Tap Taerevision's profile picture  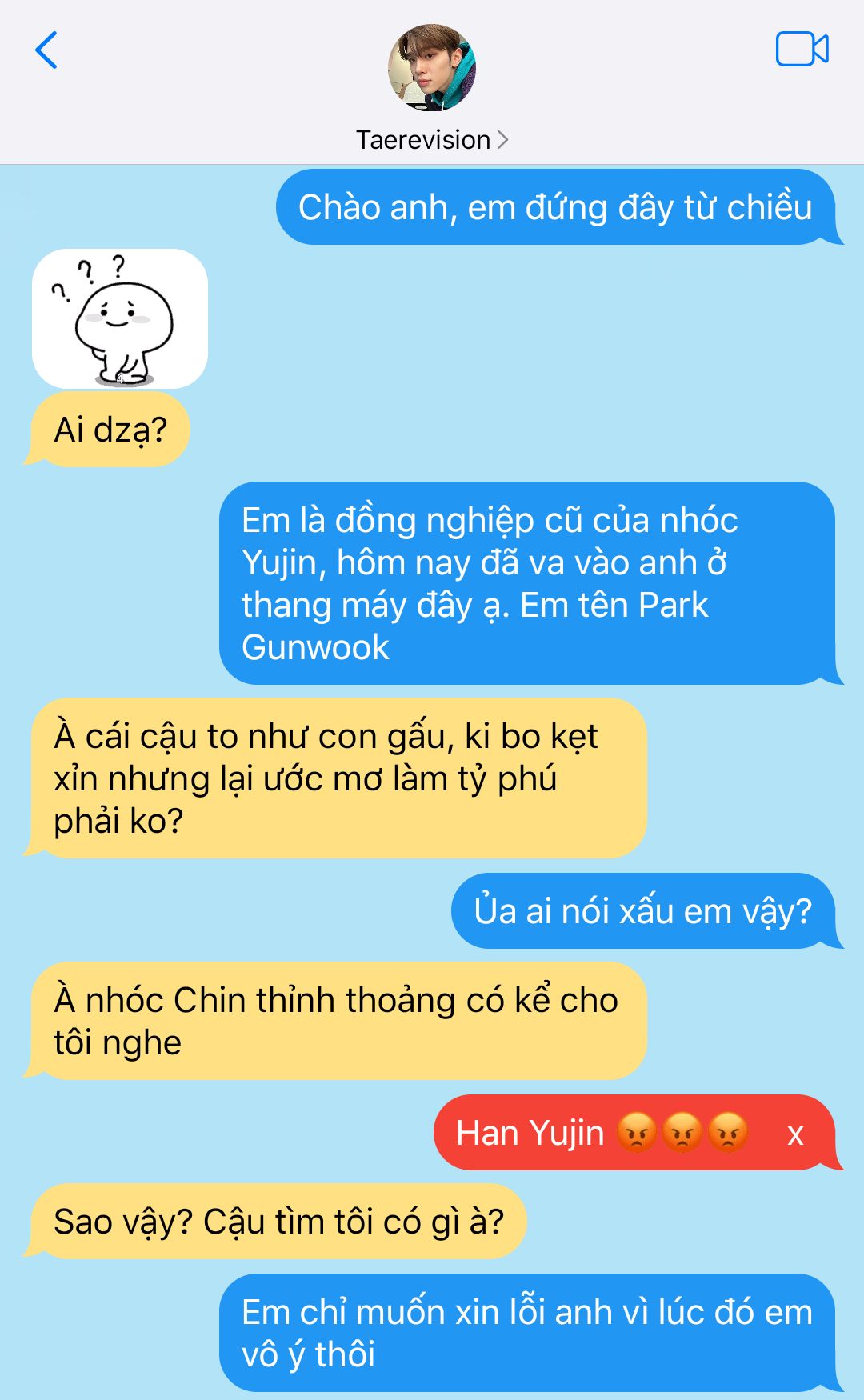click(432, 67)
